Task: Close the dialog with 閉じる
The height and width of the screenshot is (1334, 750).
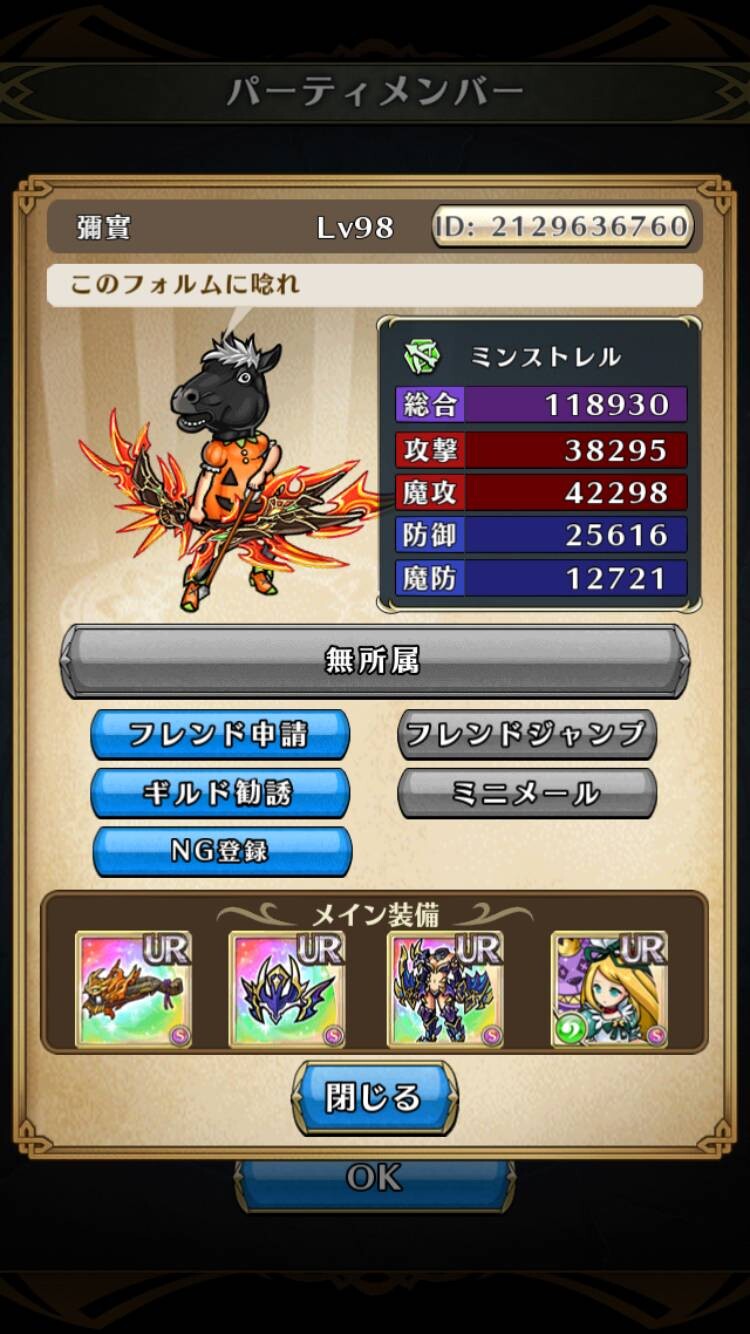Action: pyautogui.click(x=375, y=1097)
